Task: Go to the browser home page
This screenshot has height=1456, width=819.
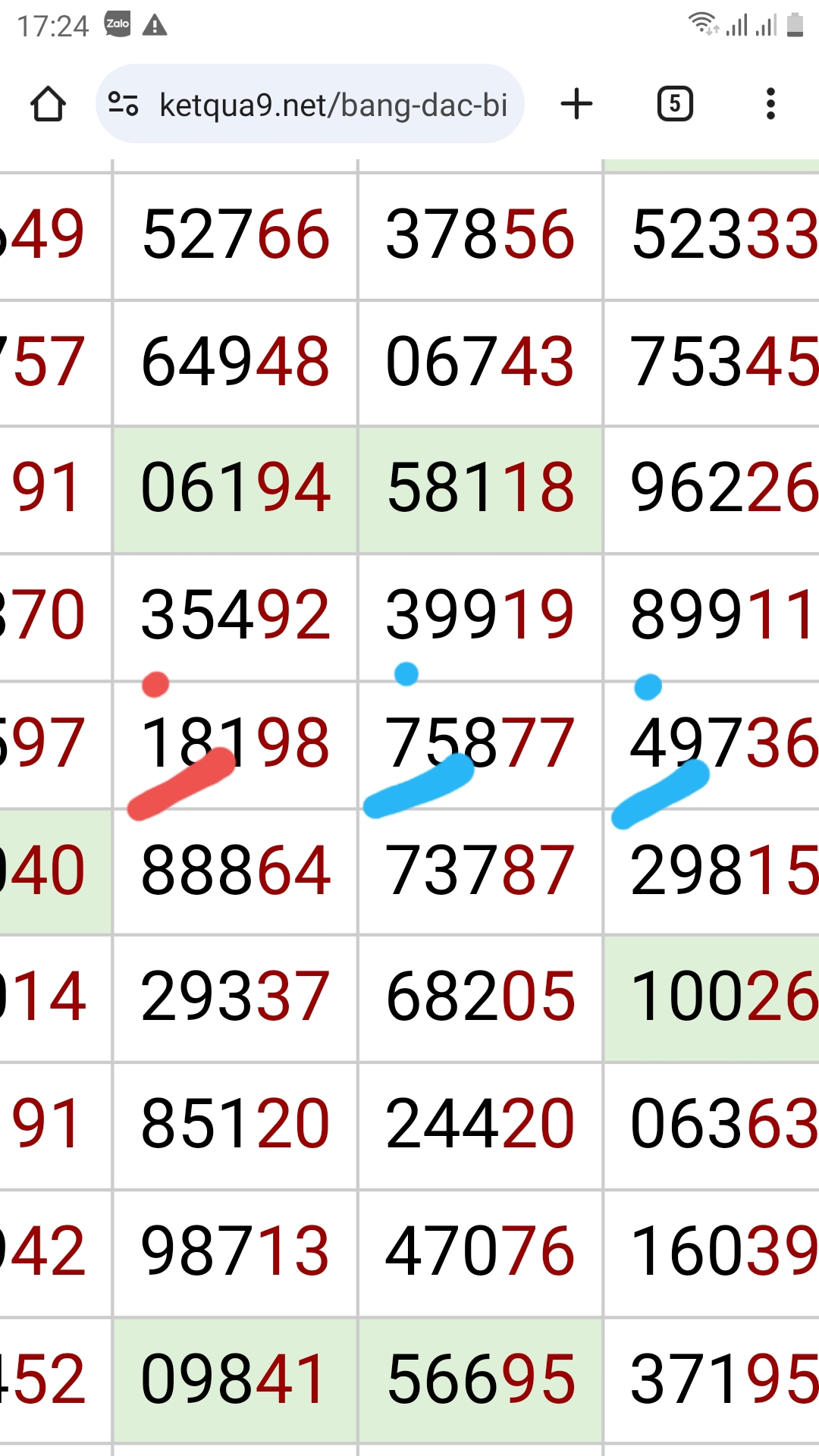Action: (48, 104)
